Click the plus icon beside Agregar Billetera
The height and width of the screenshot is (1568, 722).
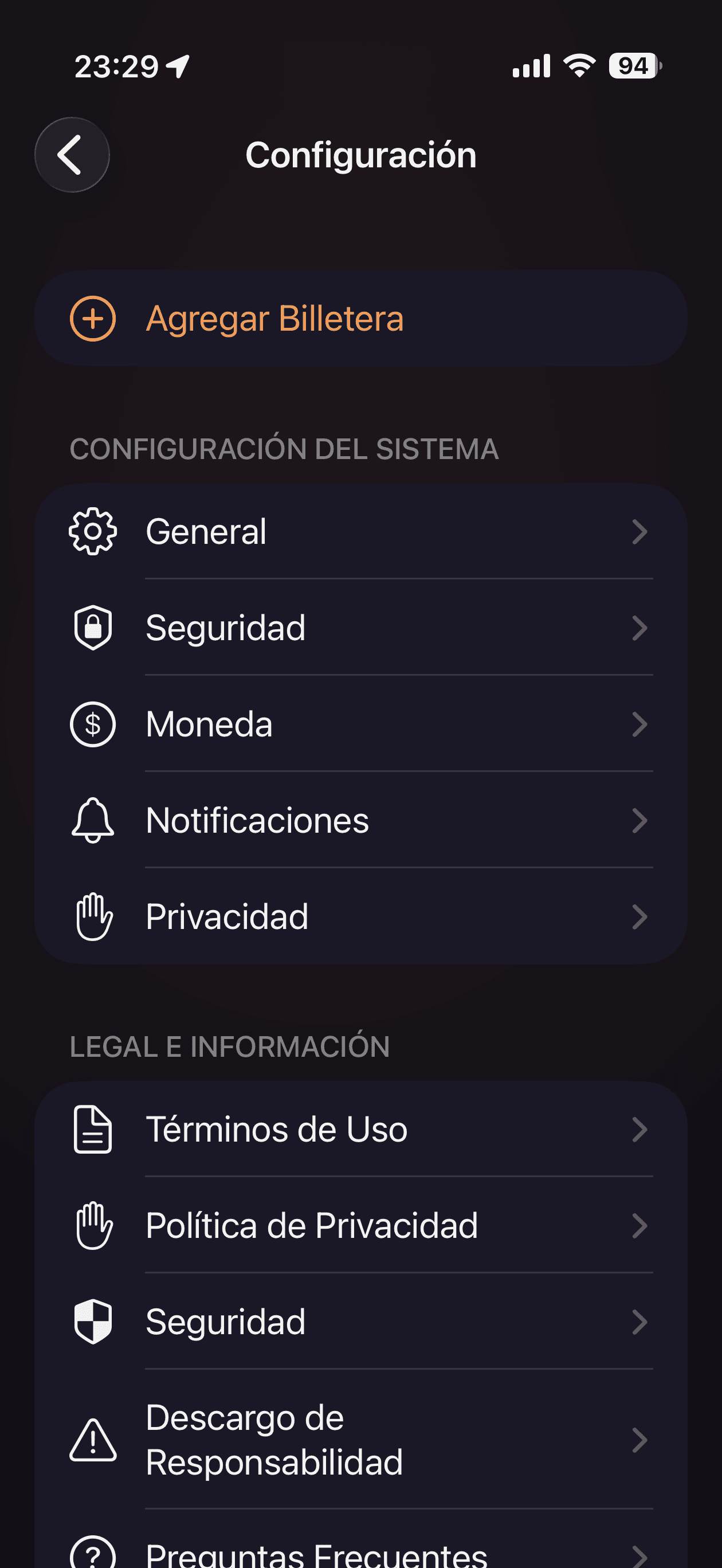click(x=93, y=317)
